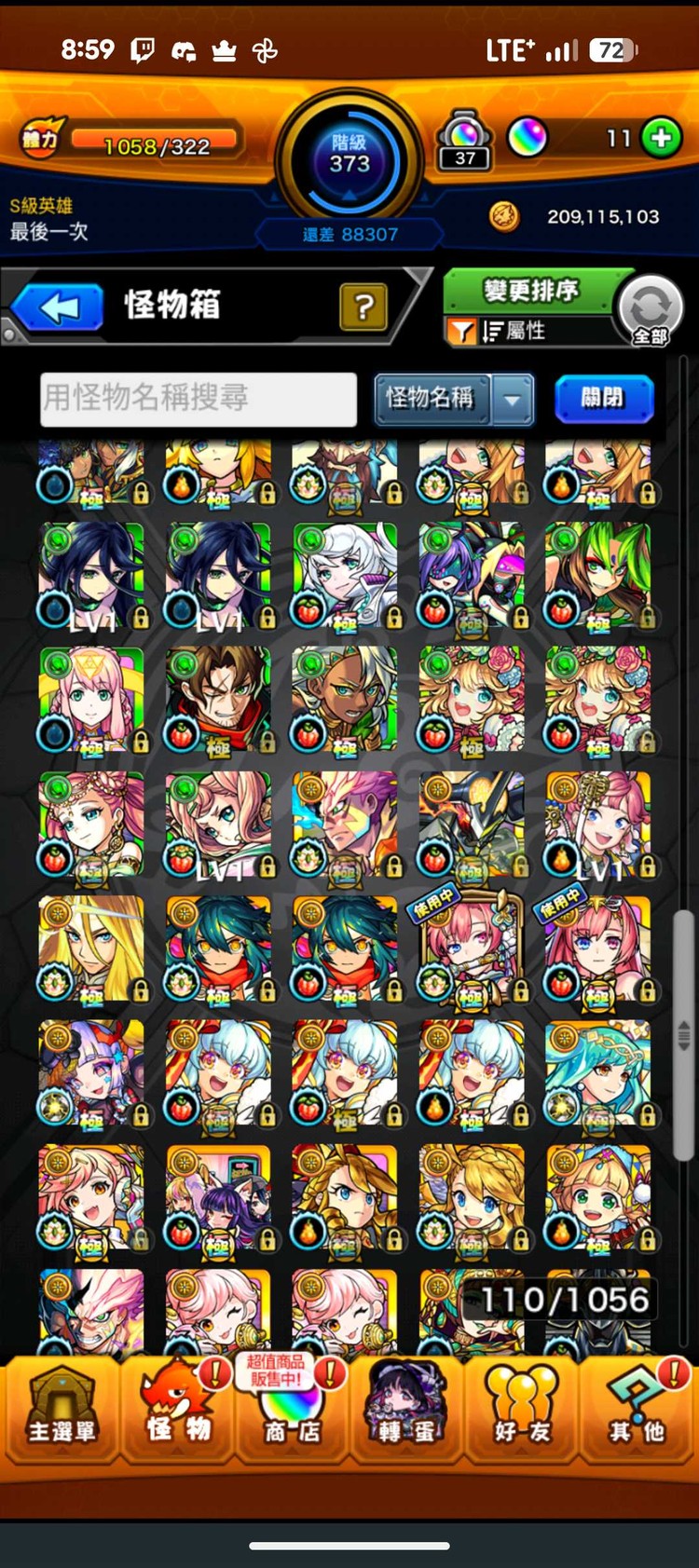Tap the blue 關閉 button
This screenshot has height=1568, width=699.
(603, 399)
